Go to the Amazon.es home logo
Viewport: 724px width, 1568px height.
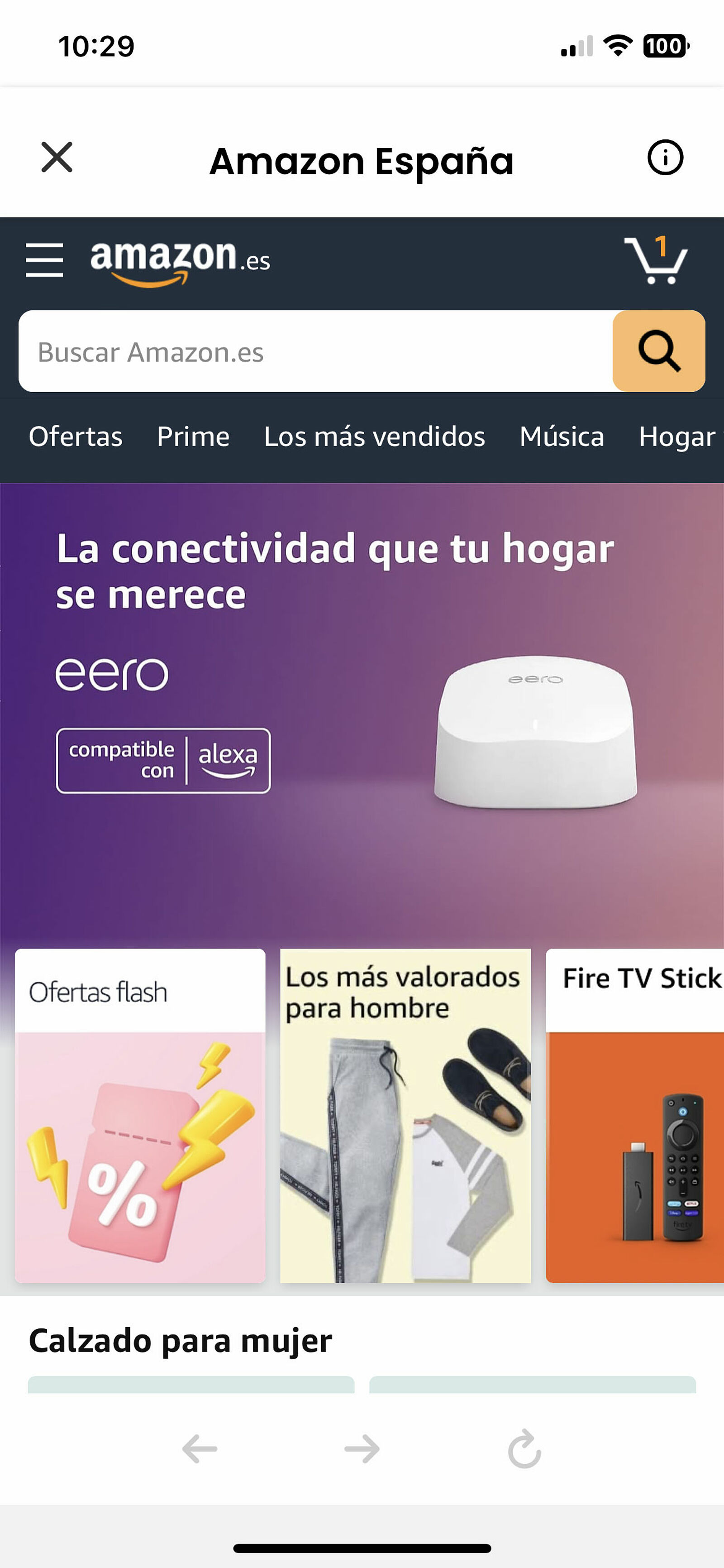click(180, 261)
